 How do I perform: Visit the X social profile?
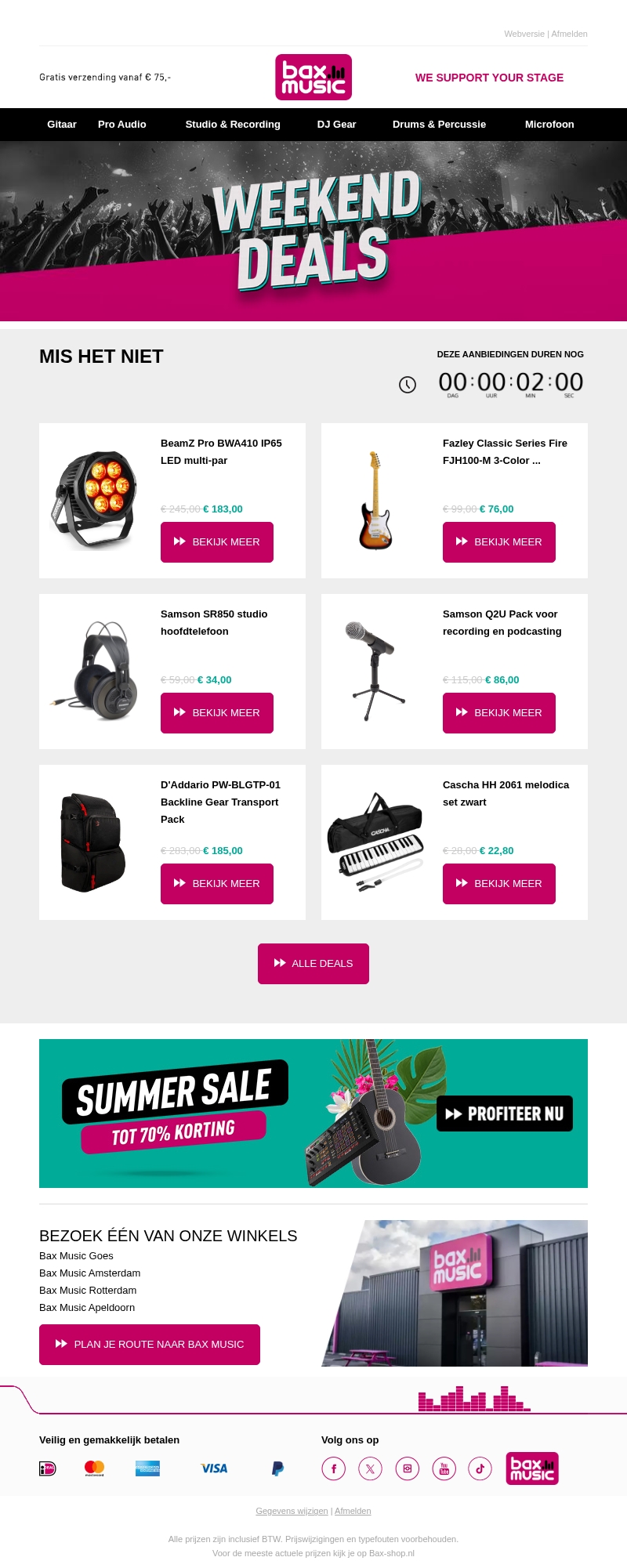click(x=370, y=1468)
